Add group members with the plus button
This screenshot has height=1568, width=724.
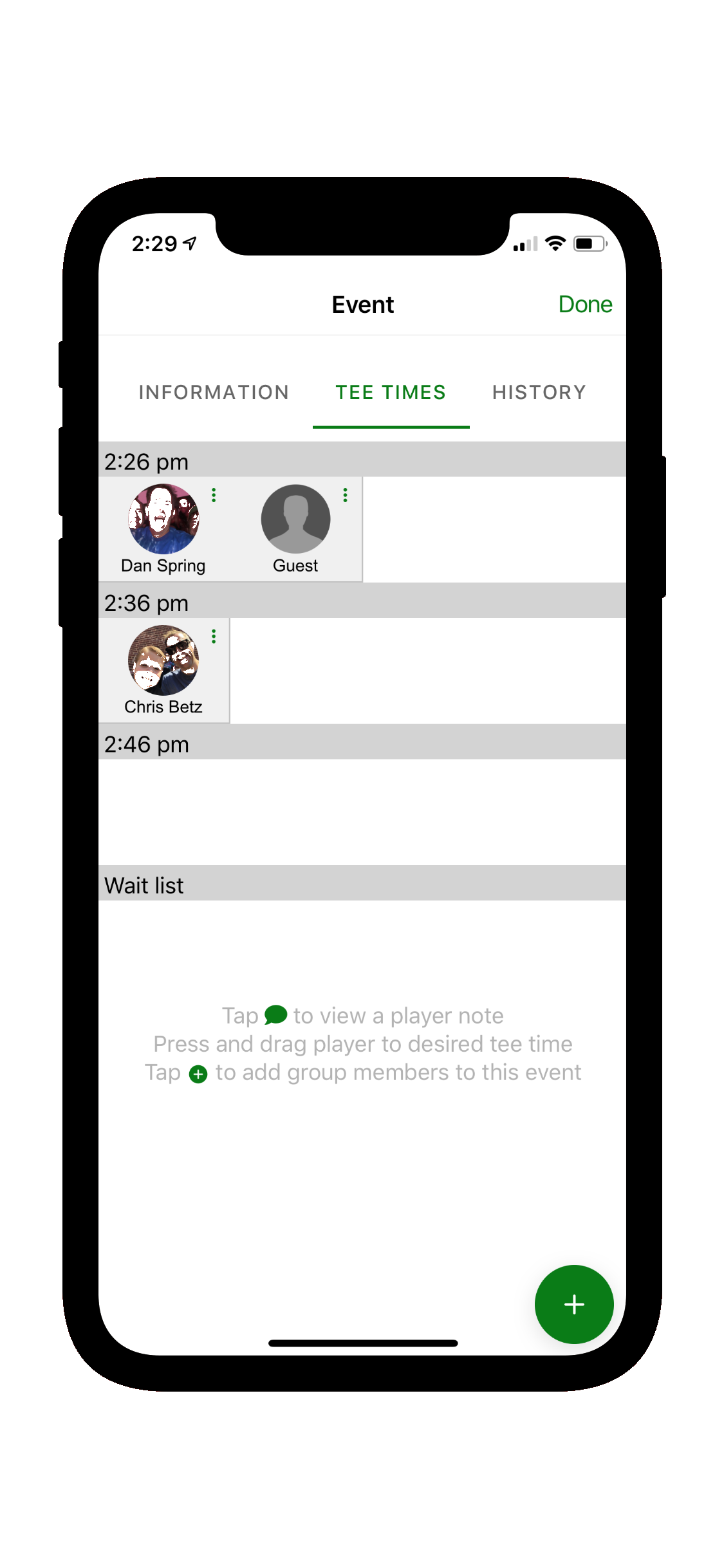pos(574,1304)
